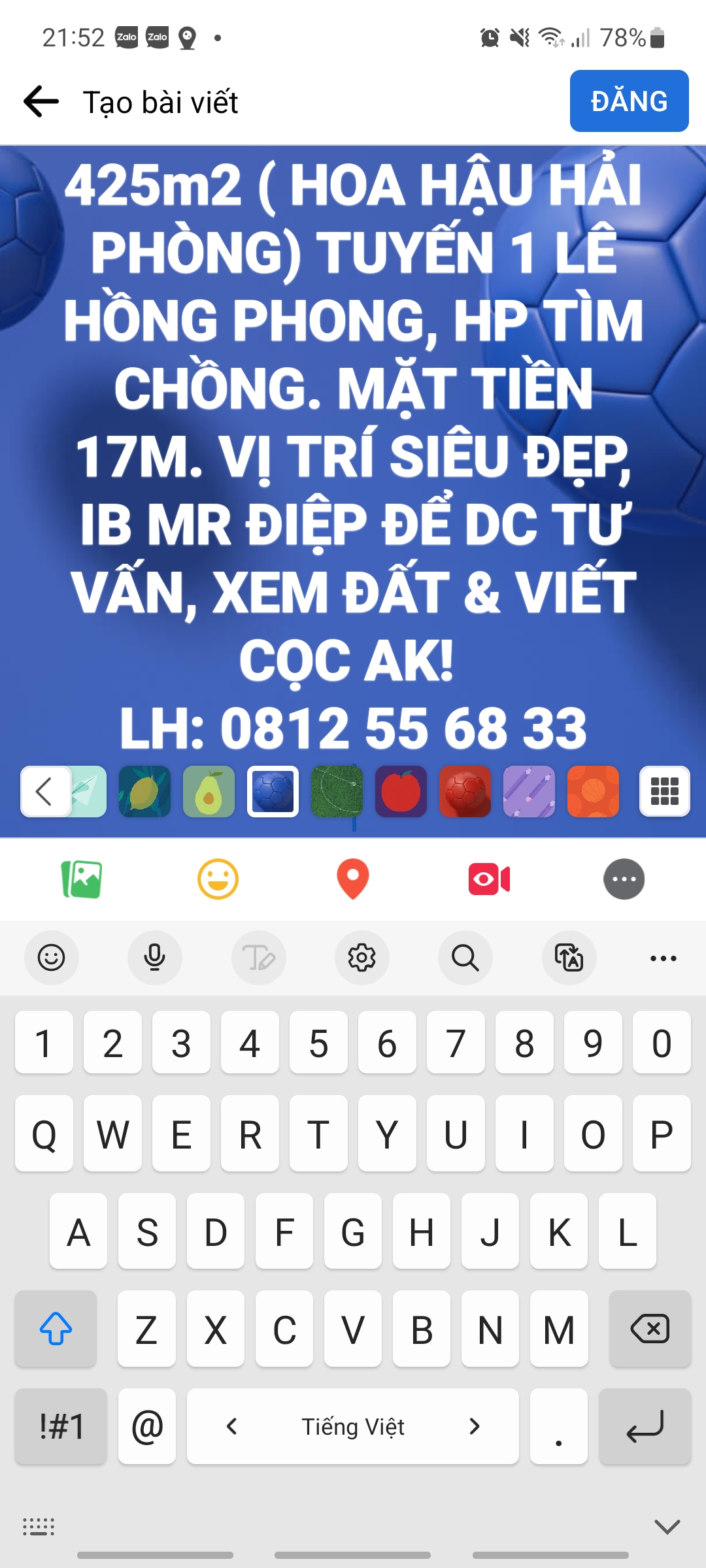The width and height of the screenshot is (706, 1568).
Task: Open the full background grid
Action: pyautogui.click(x=665, y=791)
